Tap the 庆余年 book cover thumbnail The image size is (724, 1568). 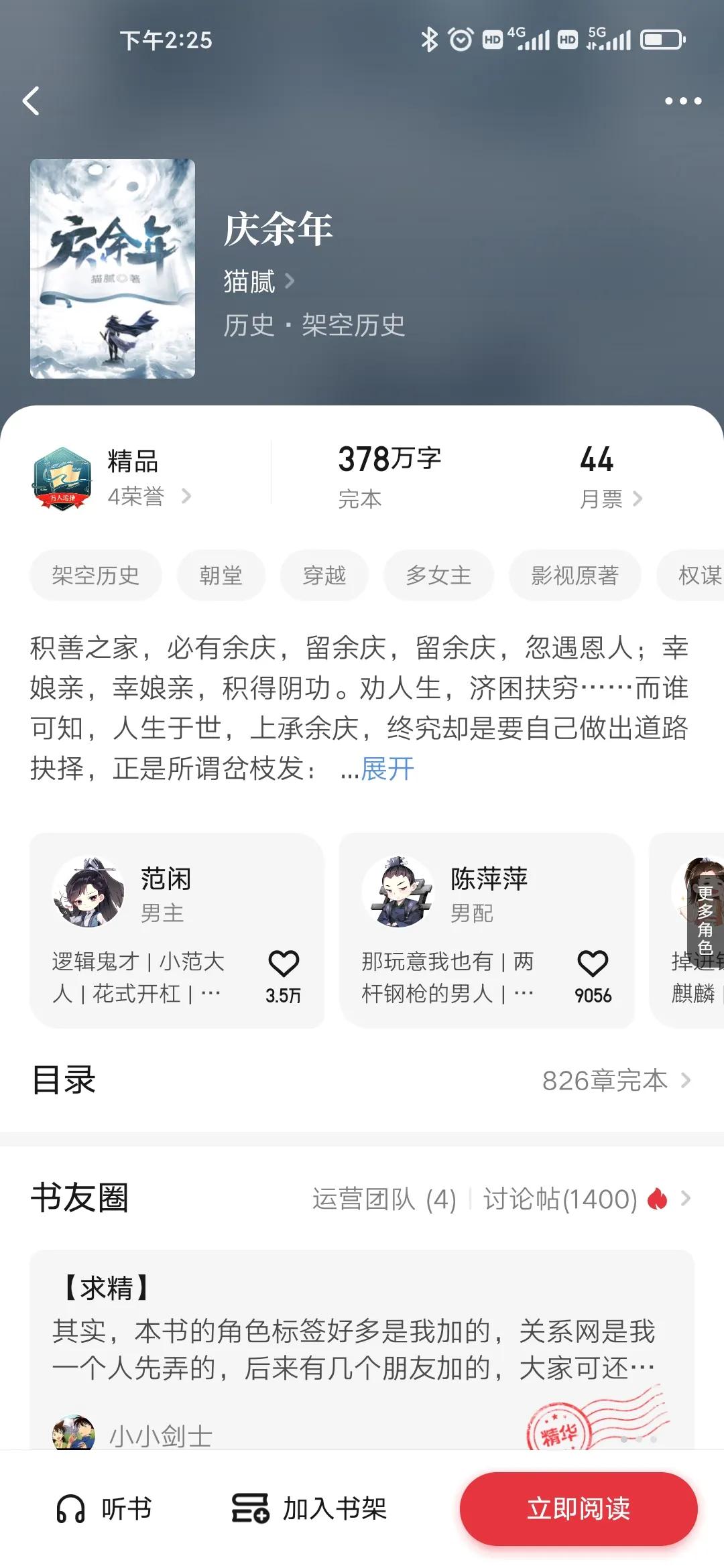(112, 268)
